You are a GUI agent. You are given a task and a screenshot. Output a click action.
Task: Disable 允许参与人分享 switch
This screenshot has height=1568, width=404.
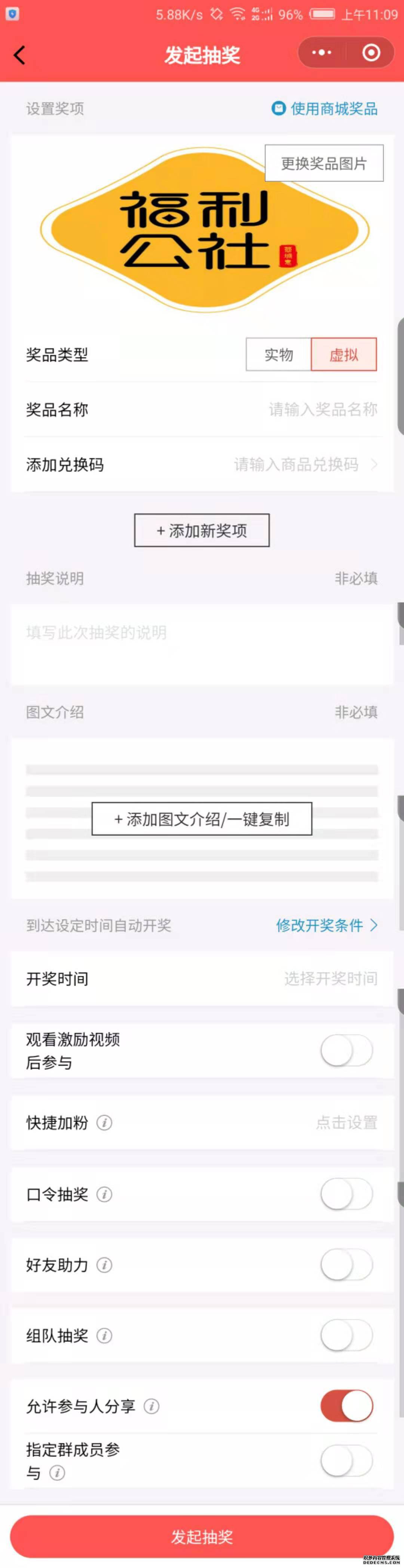click(346, 1405)
